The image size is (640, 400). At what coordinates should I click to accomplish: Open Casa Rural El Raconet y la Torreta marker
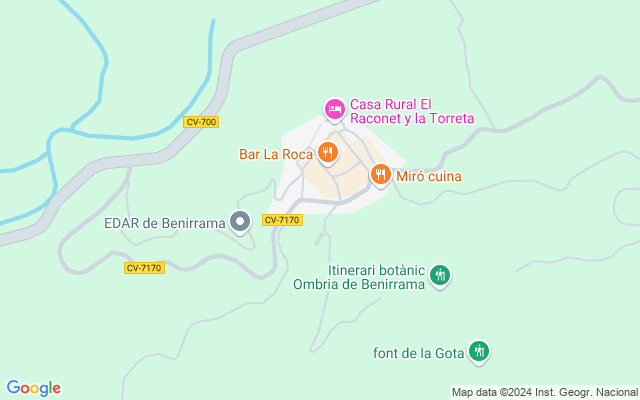point(336,108)
